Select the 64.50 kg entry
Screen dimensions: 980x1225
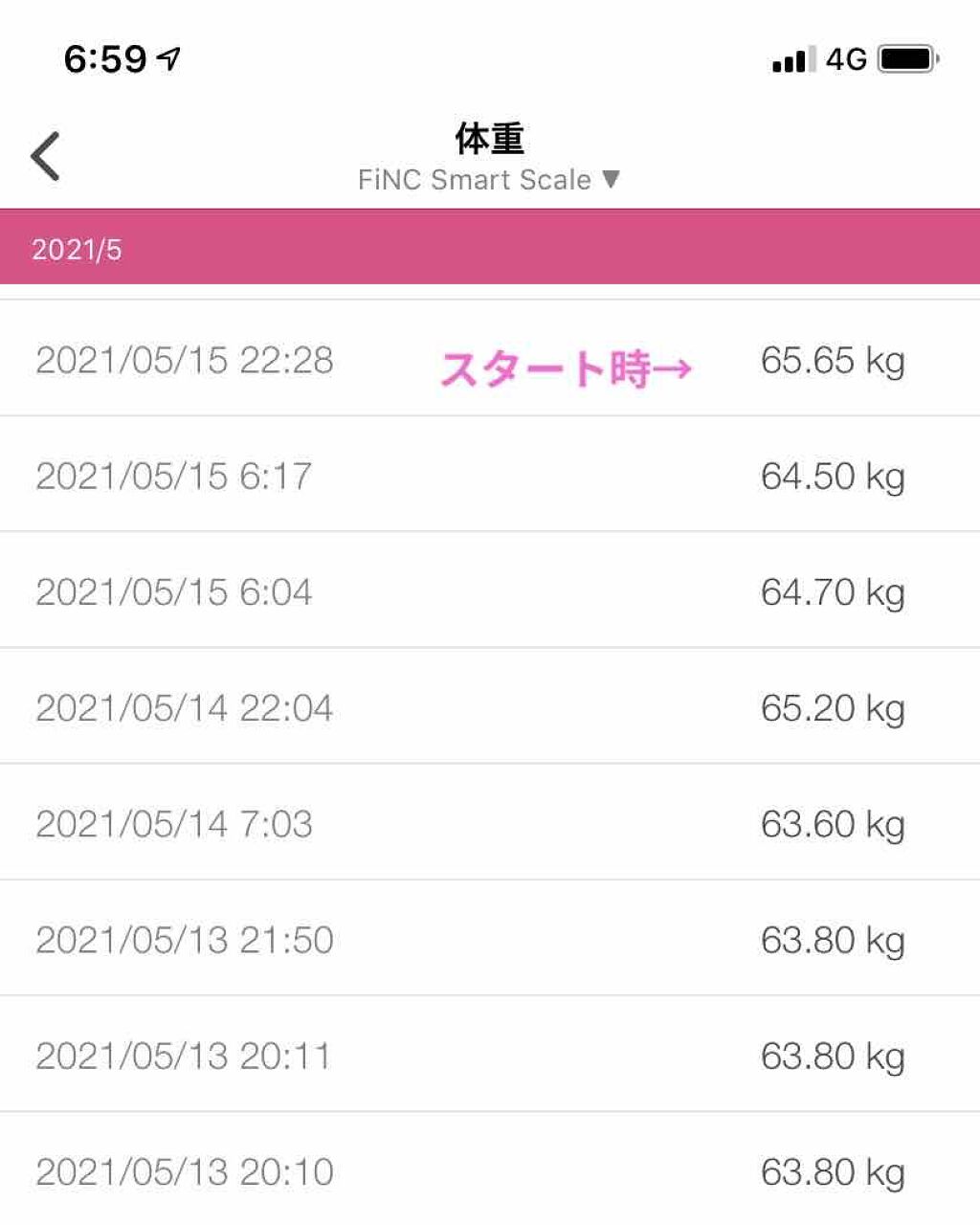(x=829, y=476)
